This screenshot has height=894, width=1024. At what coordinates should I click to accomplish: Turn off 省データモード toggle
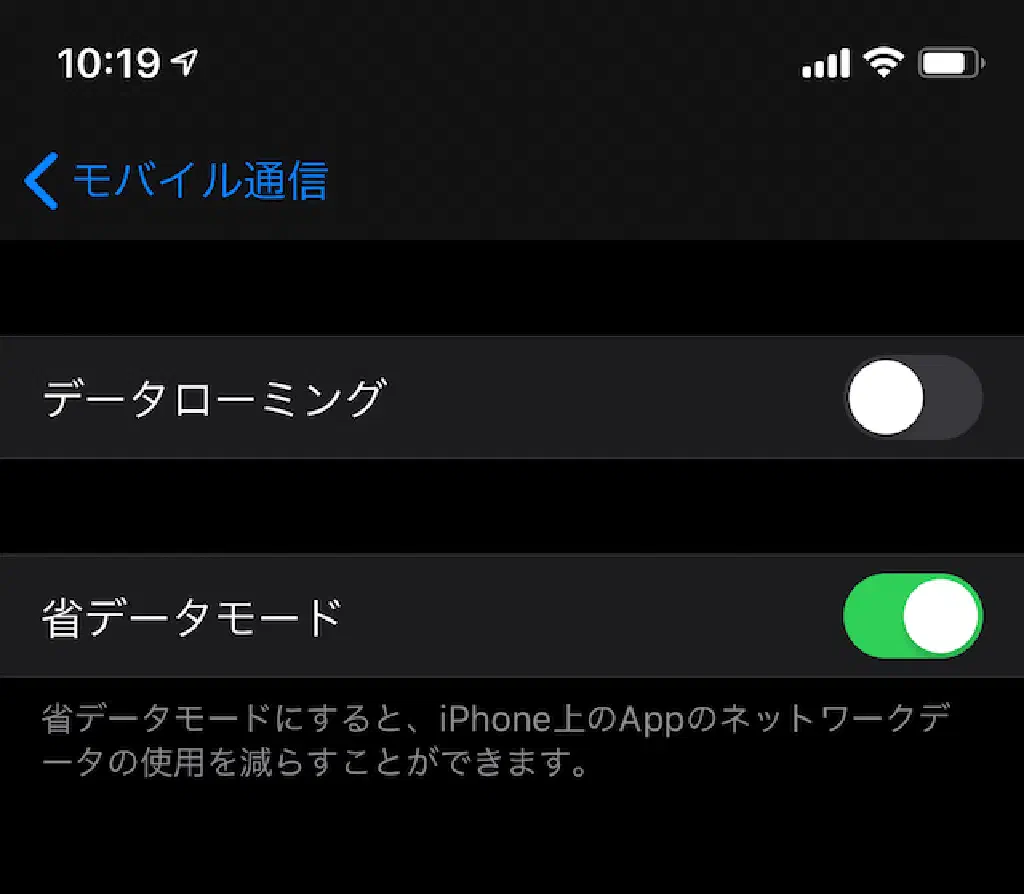(912, 615)
